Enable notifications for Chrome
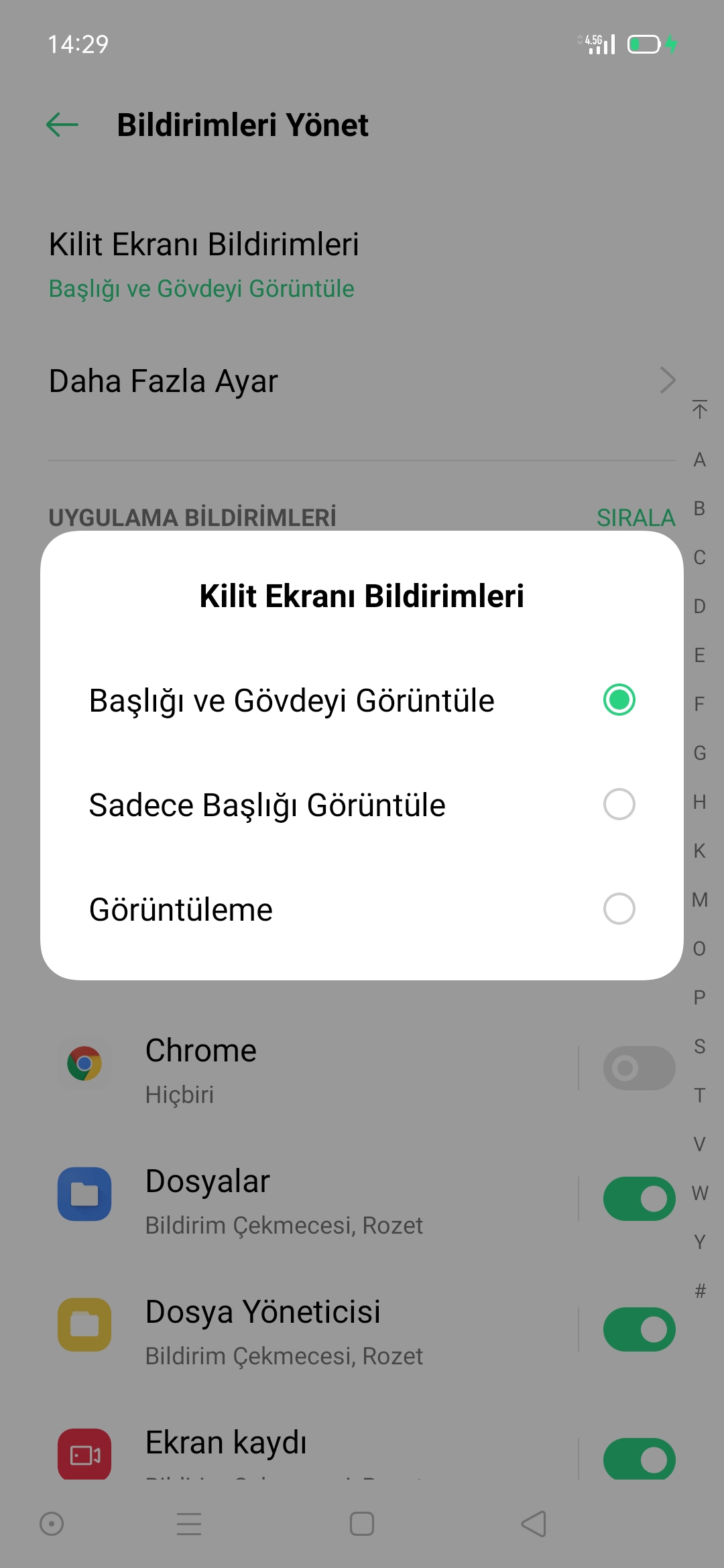This screenshot has width=724, height=1568. [x=639, y=1068]
